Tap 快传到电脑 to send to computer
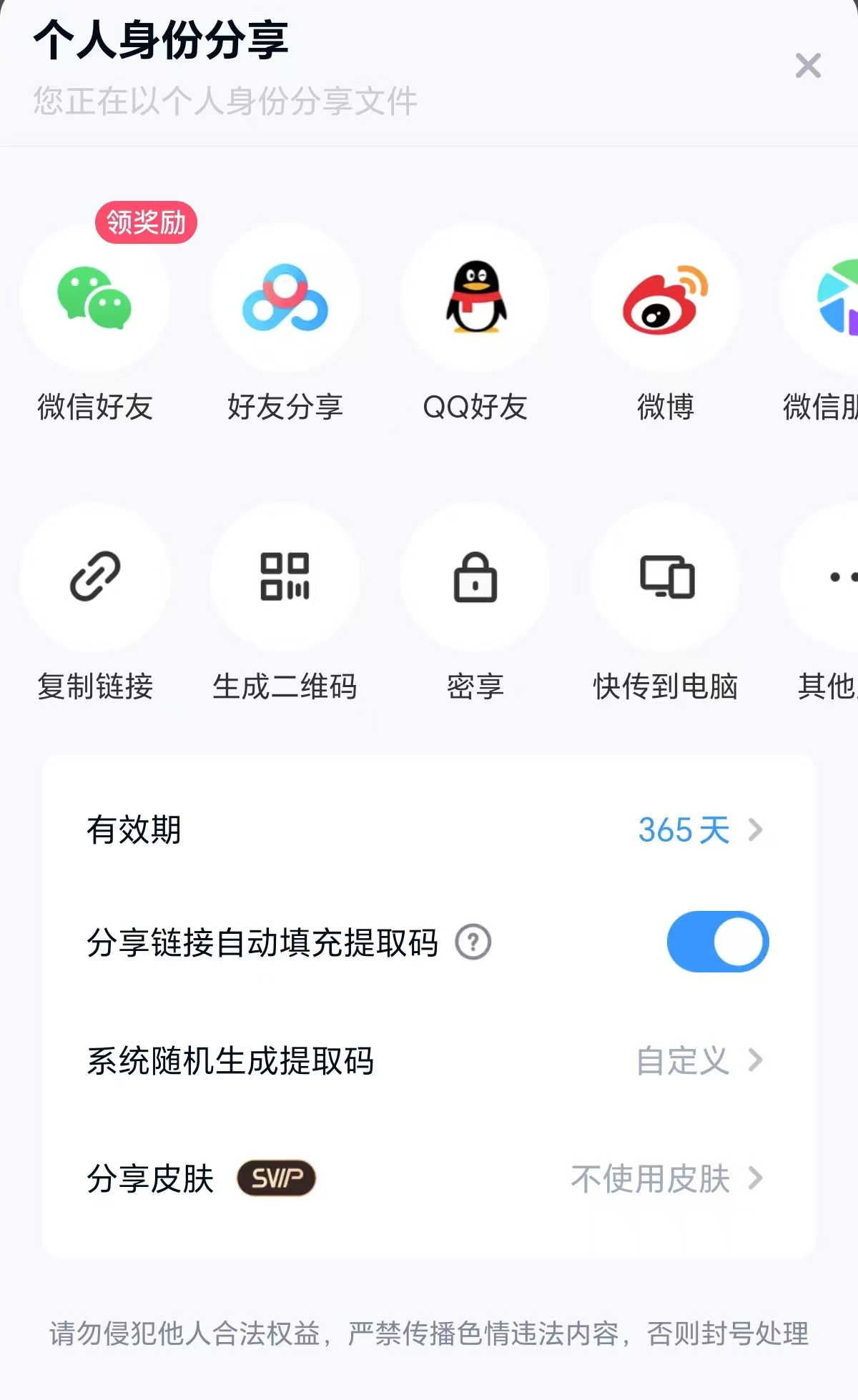858x1400 pixels. (x=666, y=576)
